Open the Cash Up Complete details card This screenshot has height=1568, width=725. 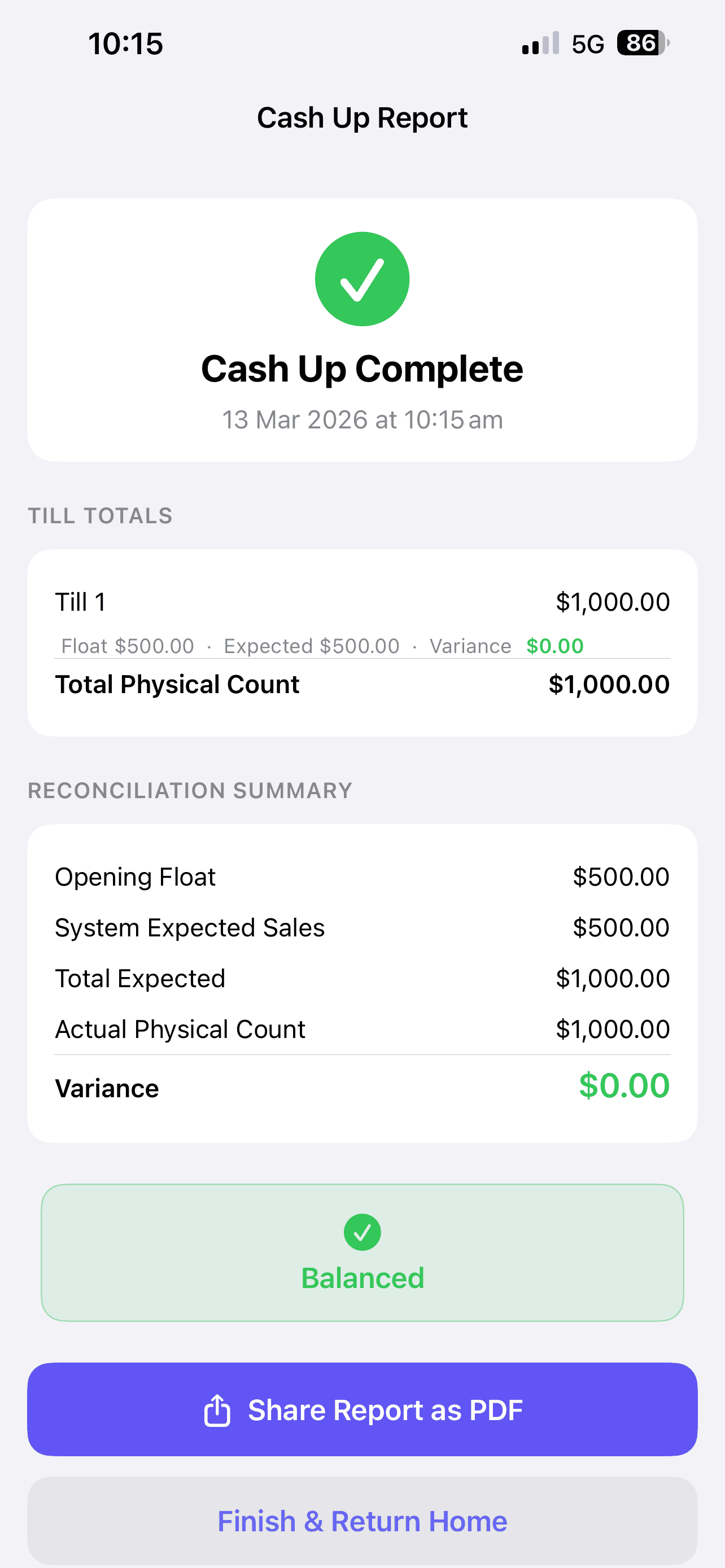pyautogui.click(x=362, y=327)
